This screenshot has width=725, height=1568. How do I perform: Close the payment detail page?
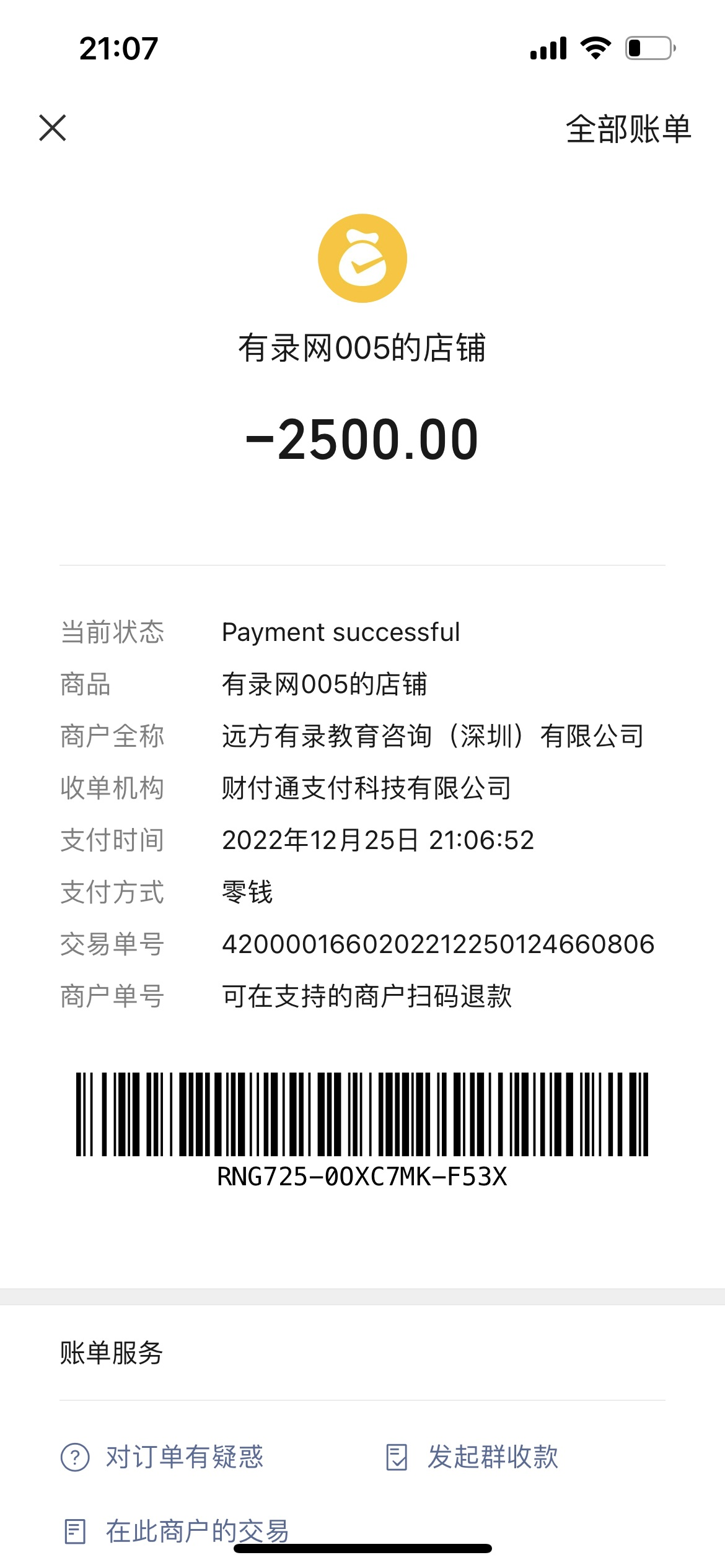coord(53,128)
